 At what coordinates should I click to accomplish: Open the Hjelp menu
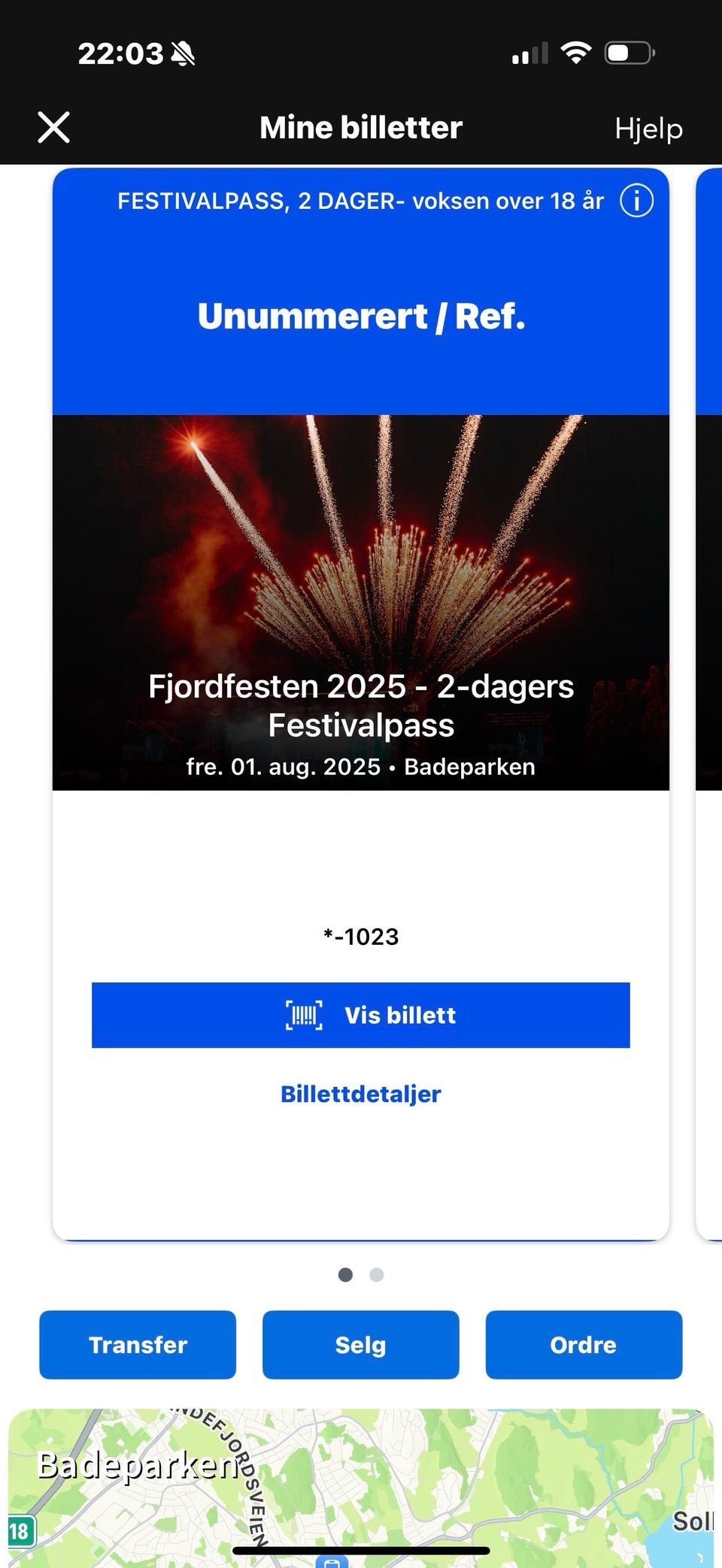pos(648,128)
